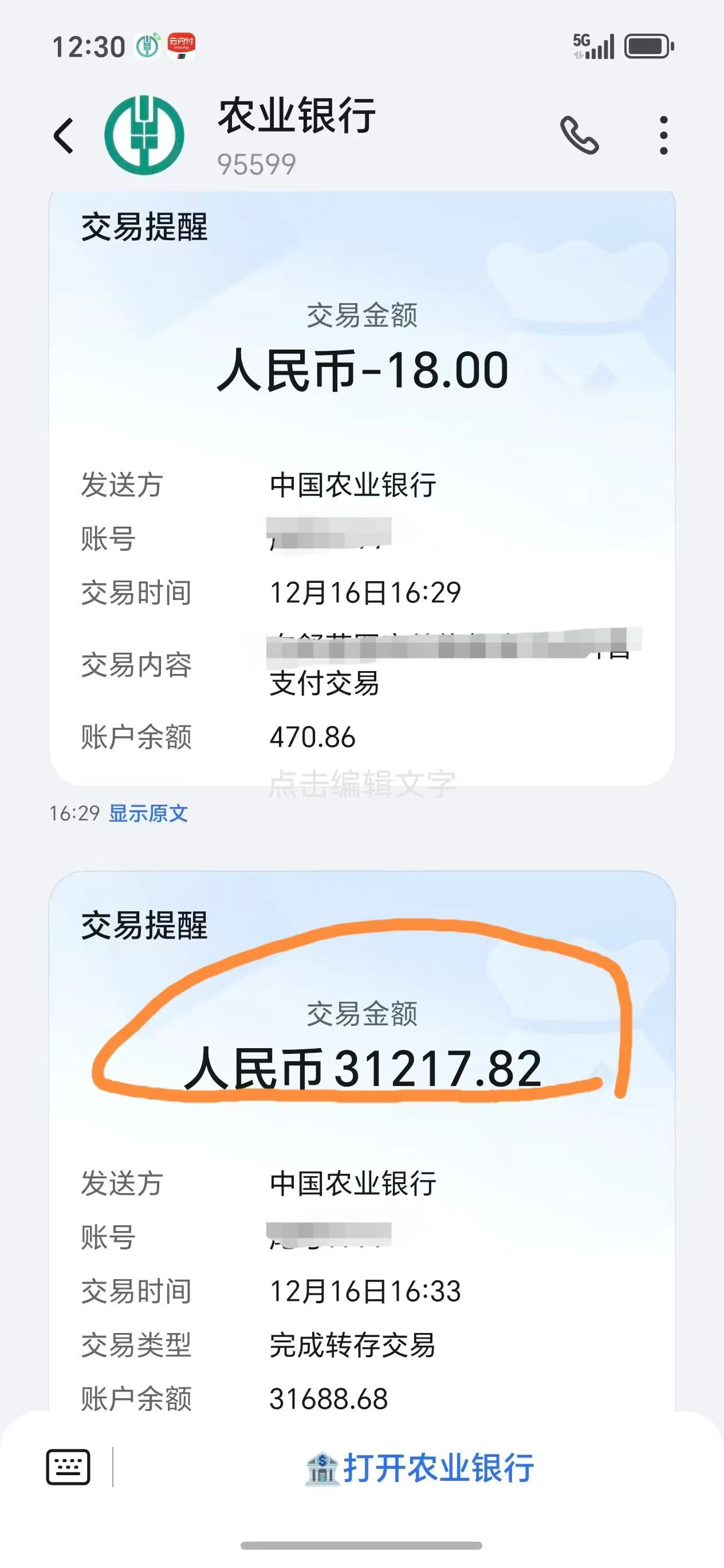Tap 显示原文 to show original text
724x1568 pixels.
(148, 813)
